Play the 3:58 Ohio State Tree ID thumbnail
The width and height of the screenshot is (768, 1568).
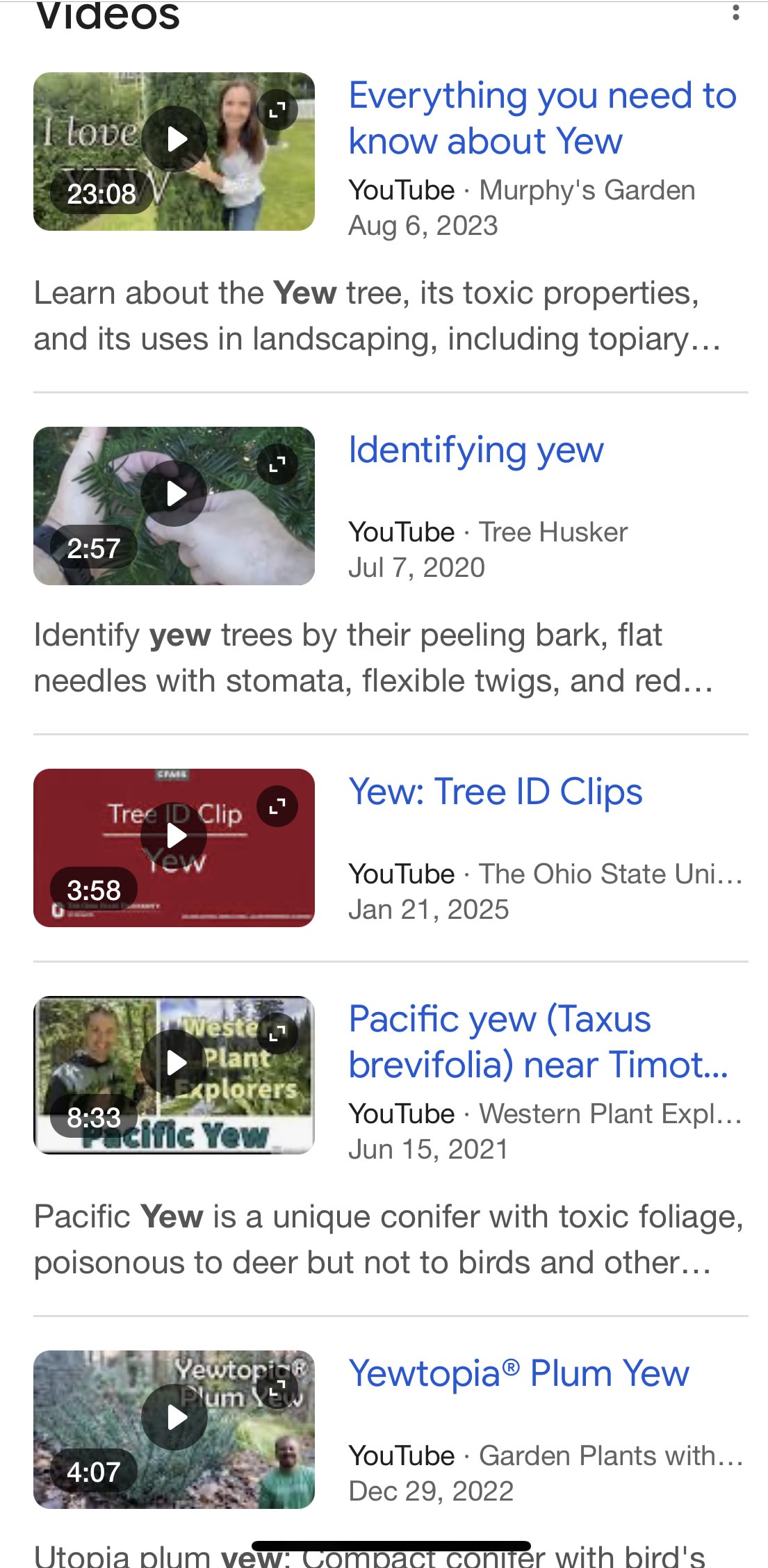174,835
